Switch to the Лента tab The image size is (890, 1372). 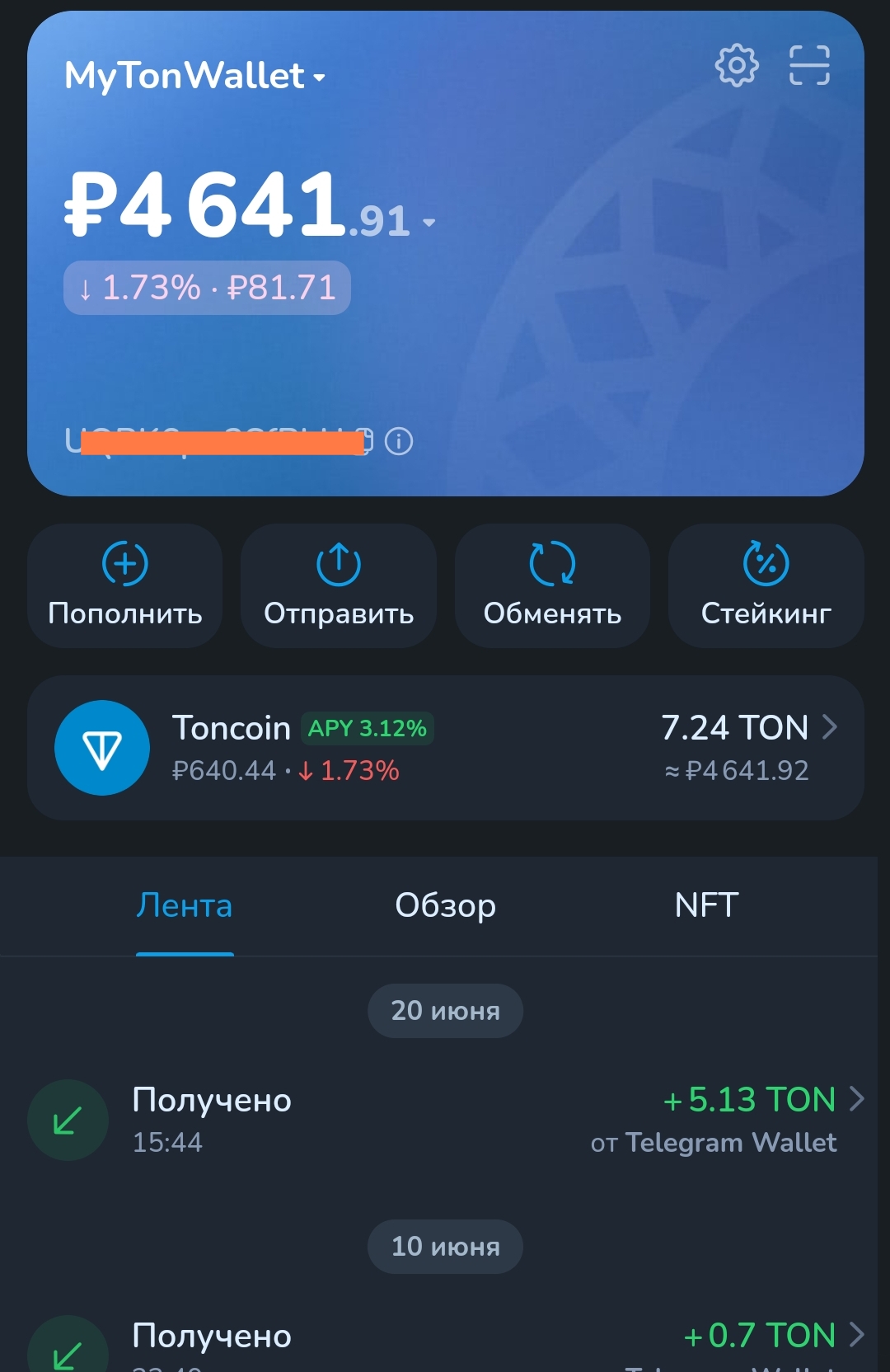coord(185,905)
